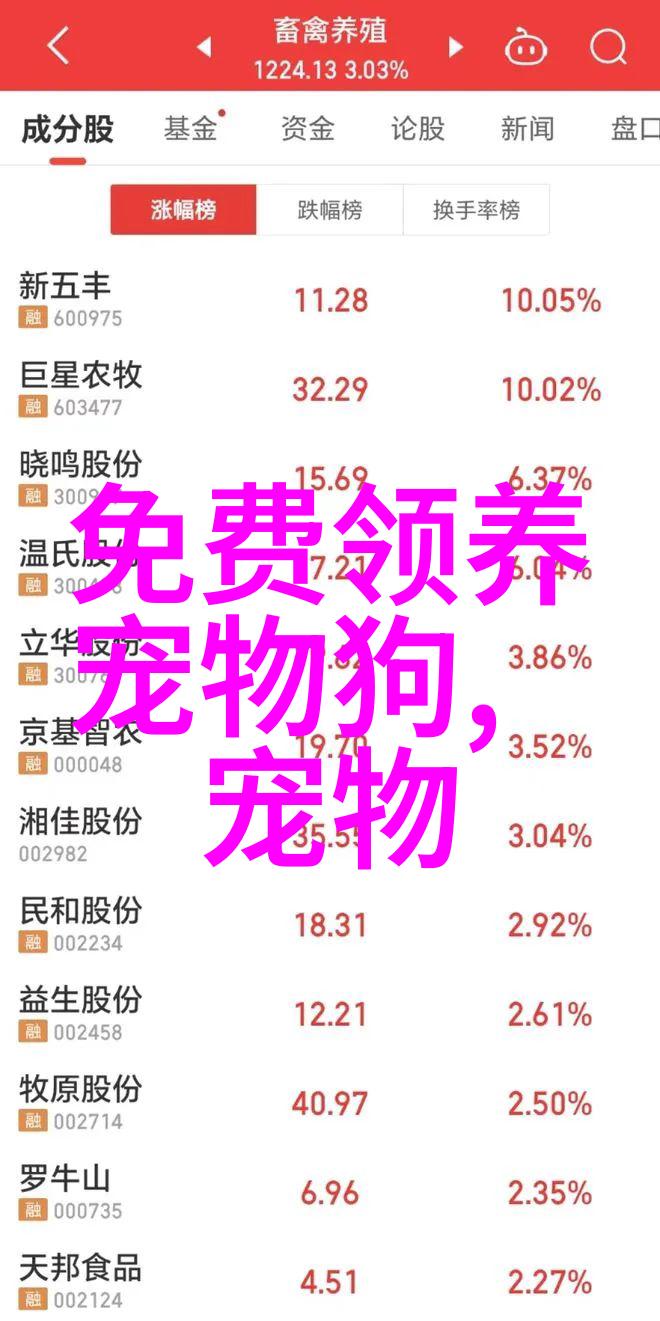This screenshot has height=1321, width=660.
Task: Switch to the 基金 tab
Action: (192, 128)
